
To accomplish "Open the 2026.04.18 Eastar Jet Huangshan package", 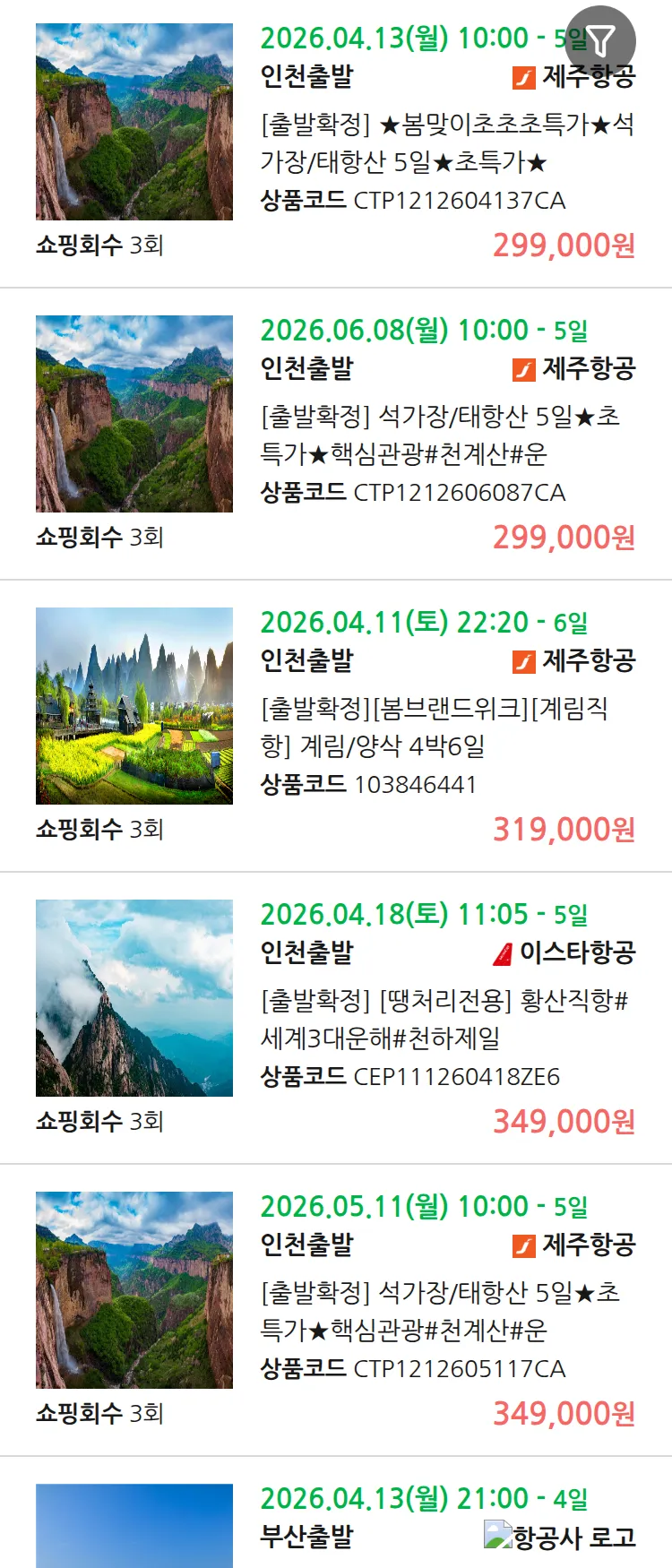I will point(446,1019).
